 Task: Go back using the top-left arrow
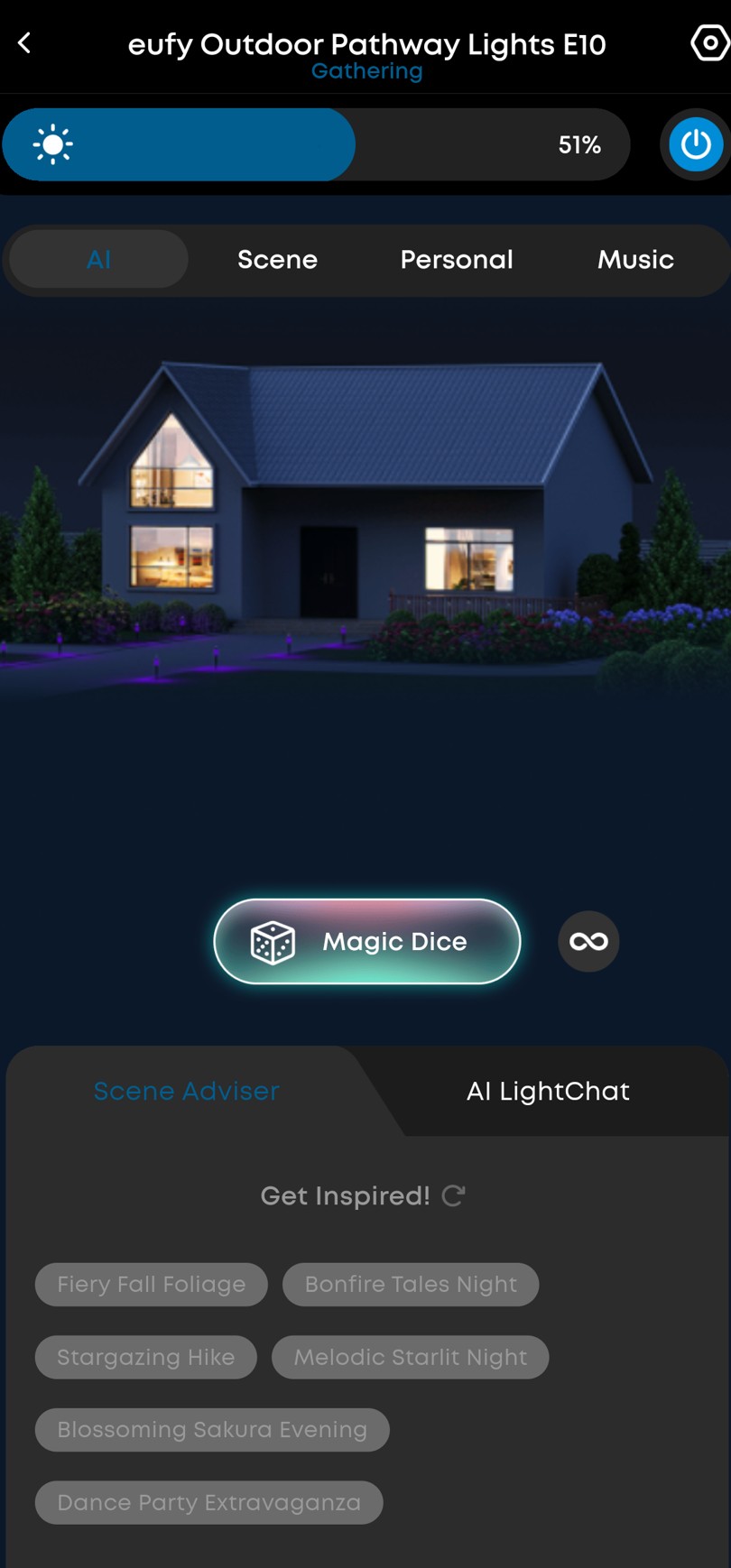coord(24,42)
